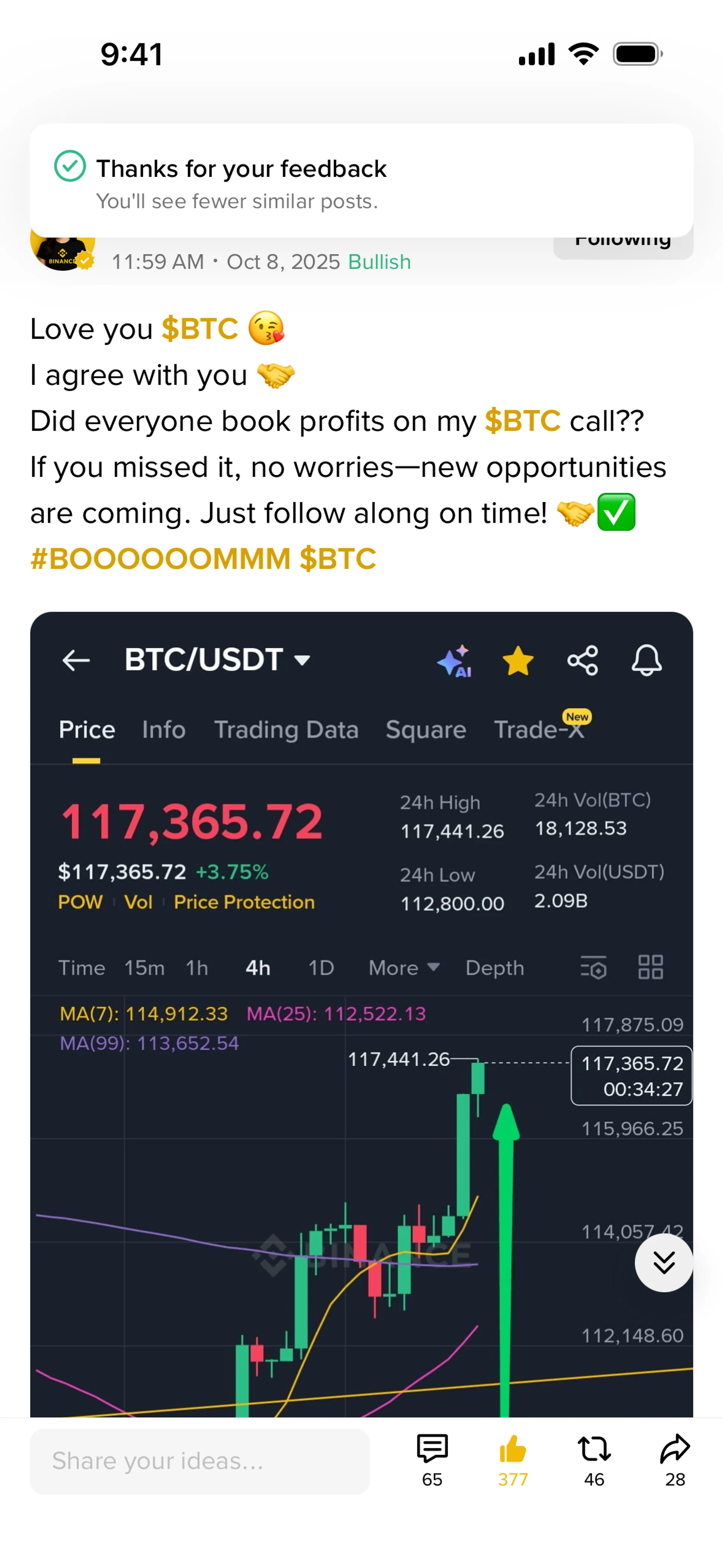Image resolution: width=723 pixels, height=1568 pixels.
Task: Open the #BOOOOOOMMM hashtag
Action: (x=161, y=559)
